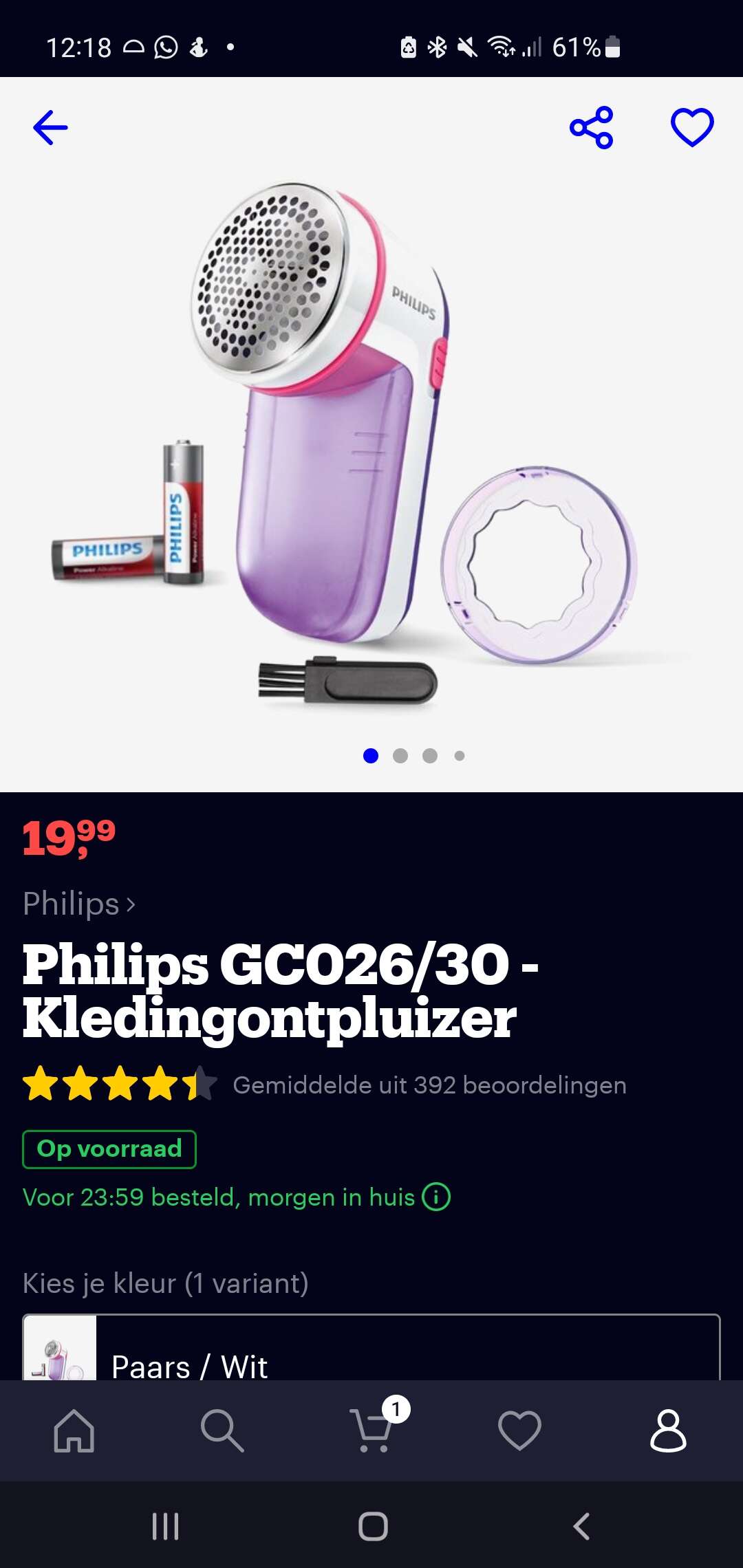Open the account profile tab
The height and width of the screenshot is (1568, 743).
pos(669,1431)
